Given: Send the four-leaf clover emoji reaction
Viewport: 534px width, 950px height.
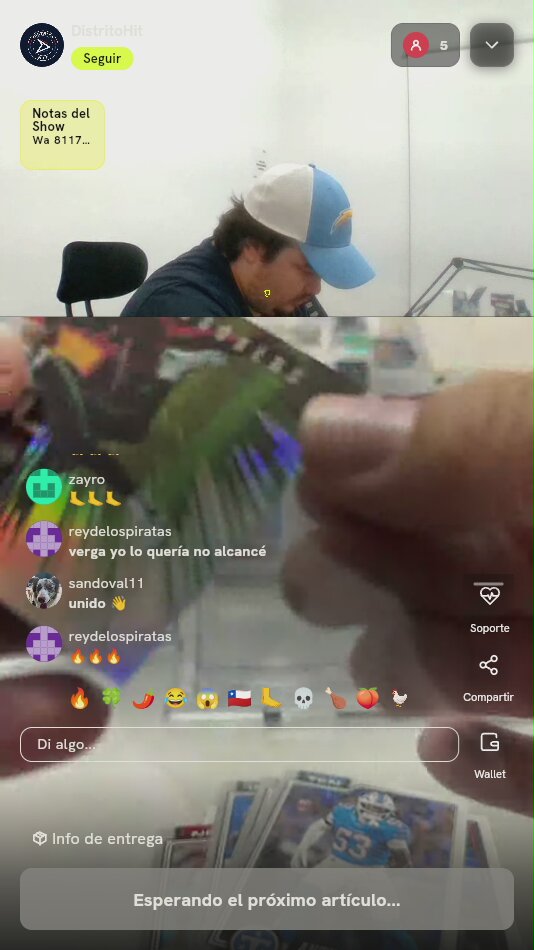Looking at the screenshot, I should tap(111, 698).
